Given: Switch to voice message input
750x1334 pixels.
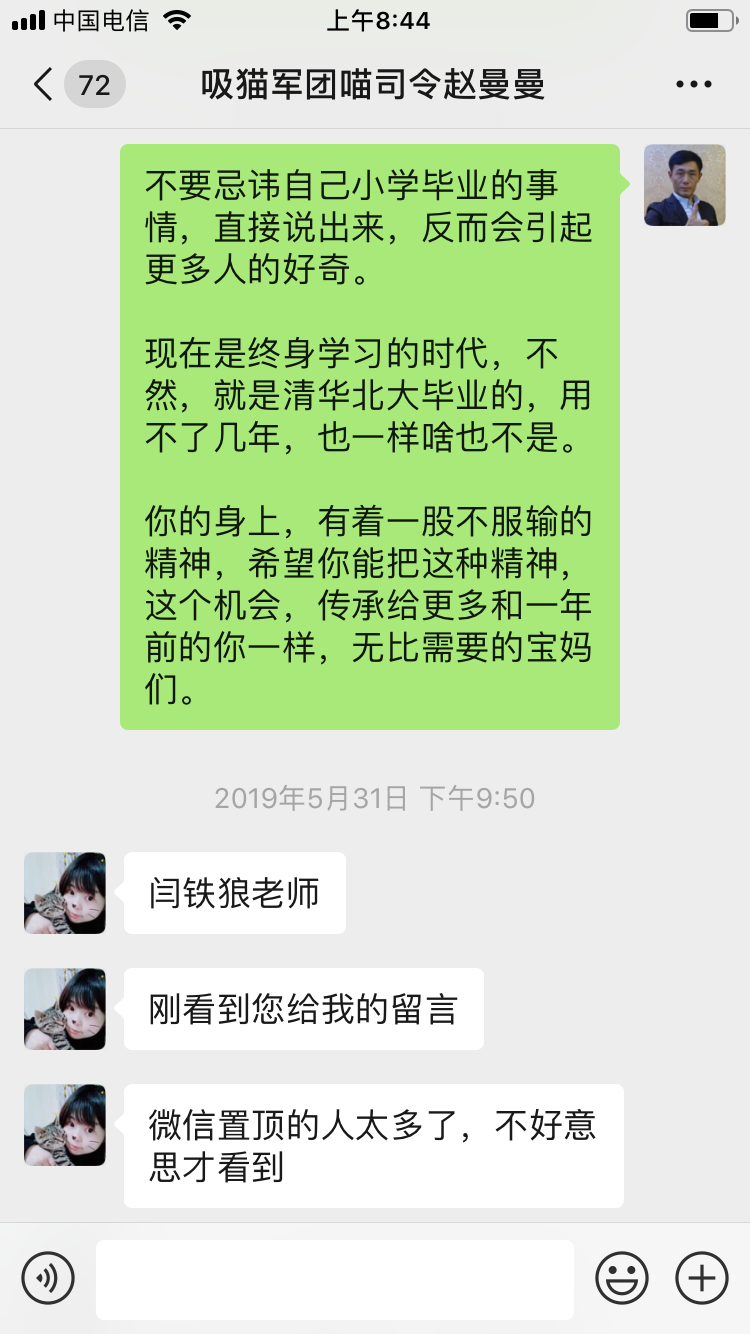Looking at the screenshot, I should pyautogui.click(x=48, y=1278).
